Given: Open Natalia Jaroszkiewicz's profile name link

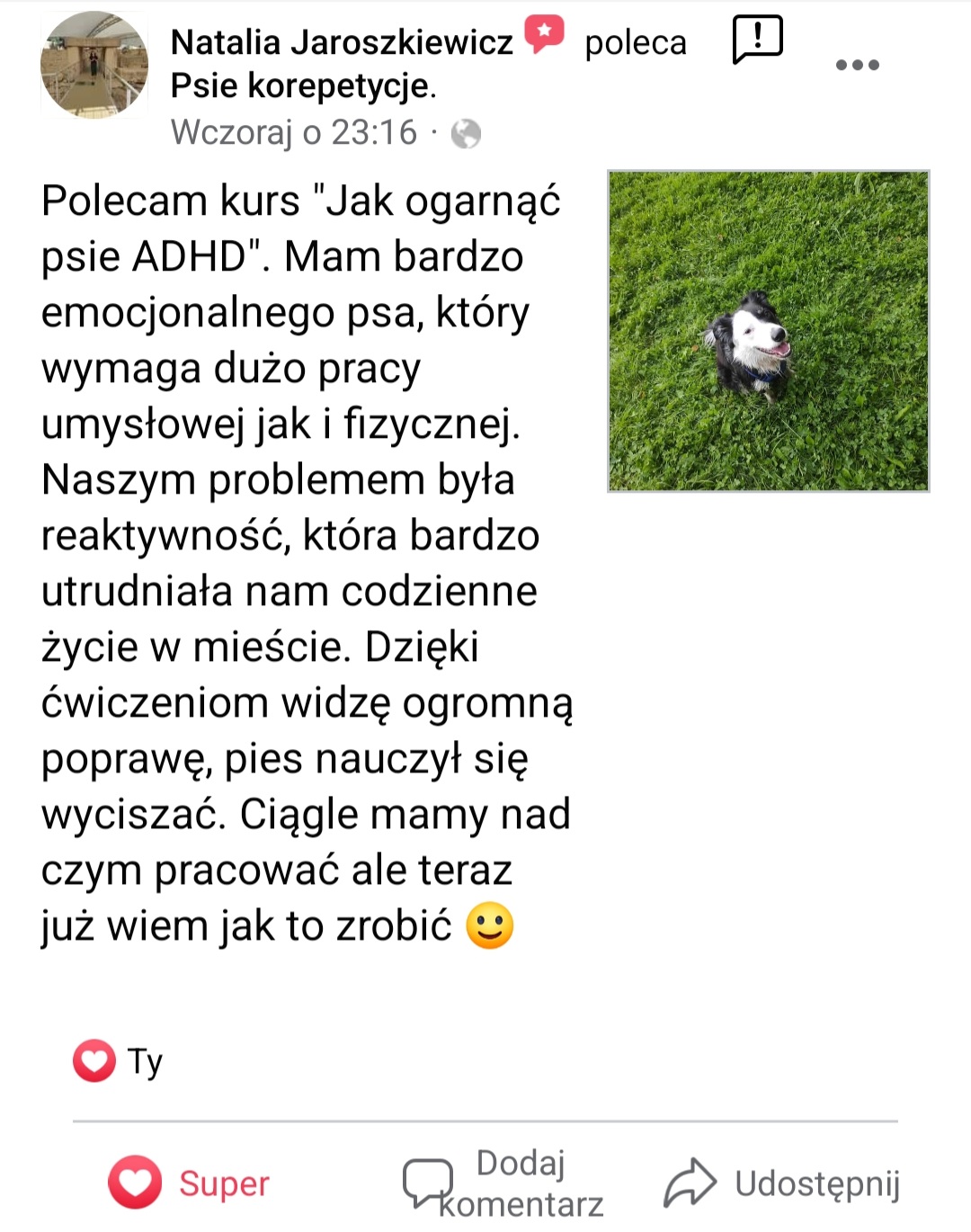Looking at the screenshot, I should pos(342,42).
